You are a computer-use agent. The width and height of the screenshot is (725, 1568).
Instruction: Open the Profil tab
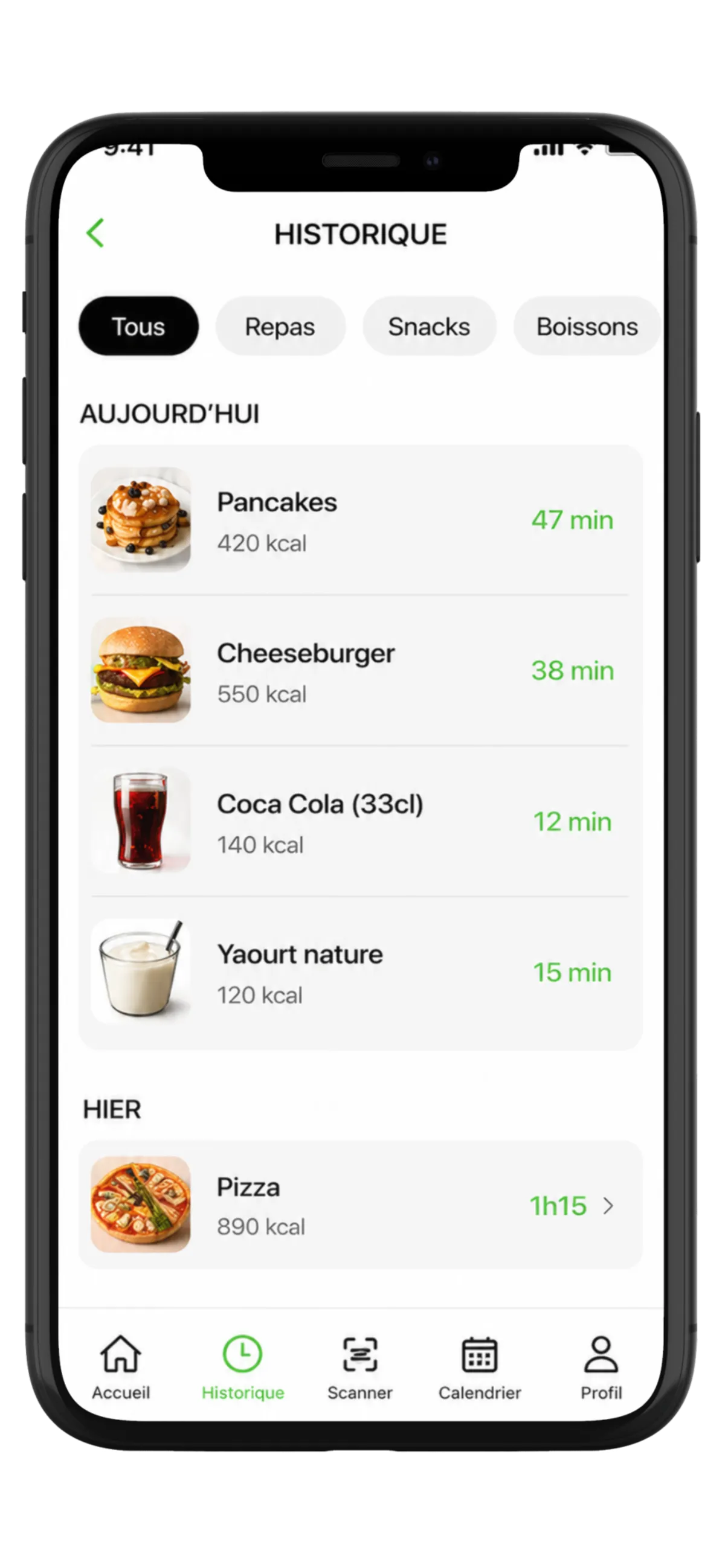coord(601,1368)
